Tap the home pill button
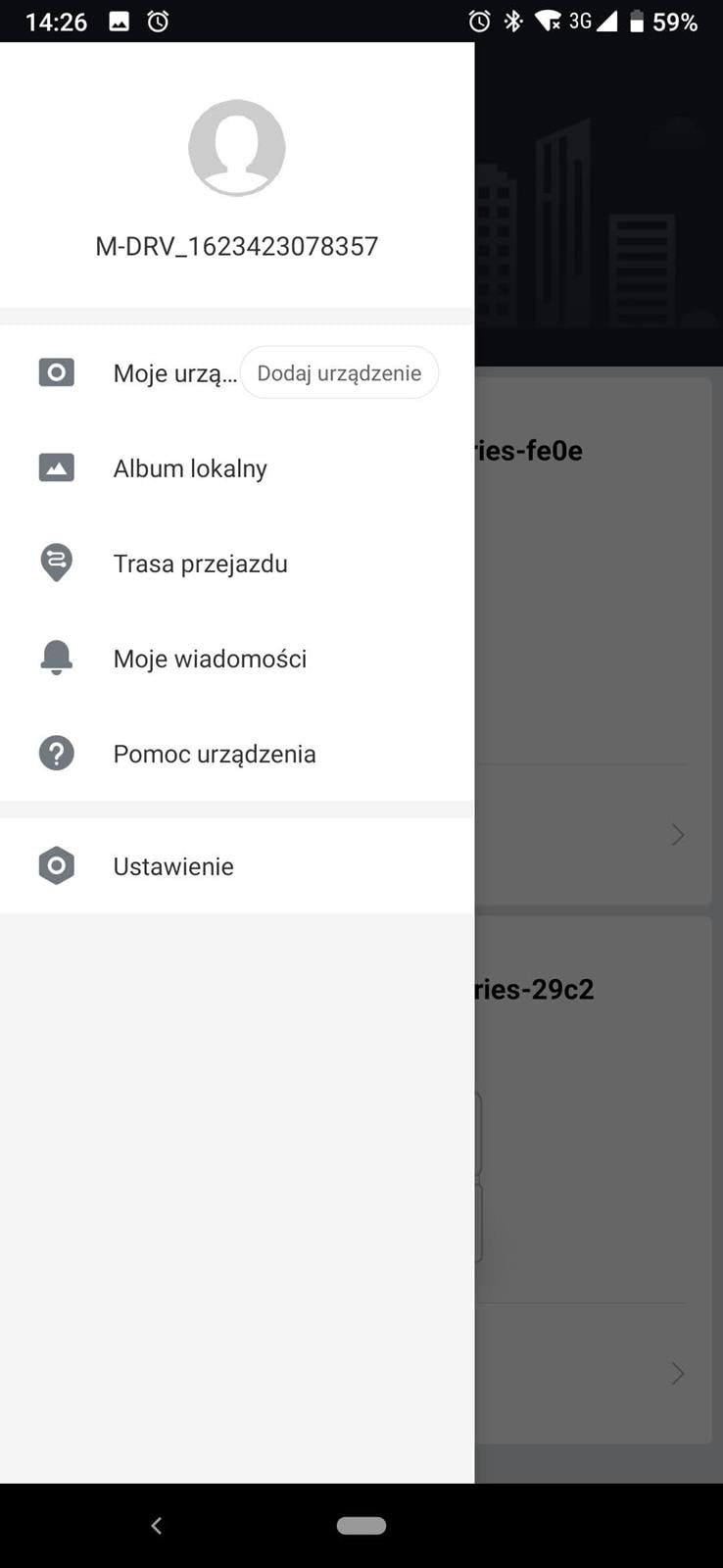This screenshot has width=723, height=1568. pos(361,1525)
